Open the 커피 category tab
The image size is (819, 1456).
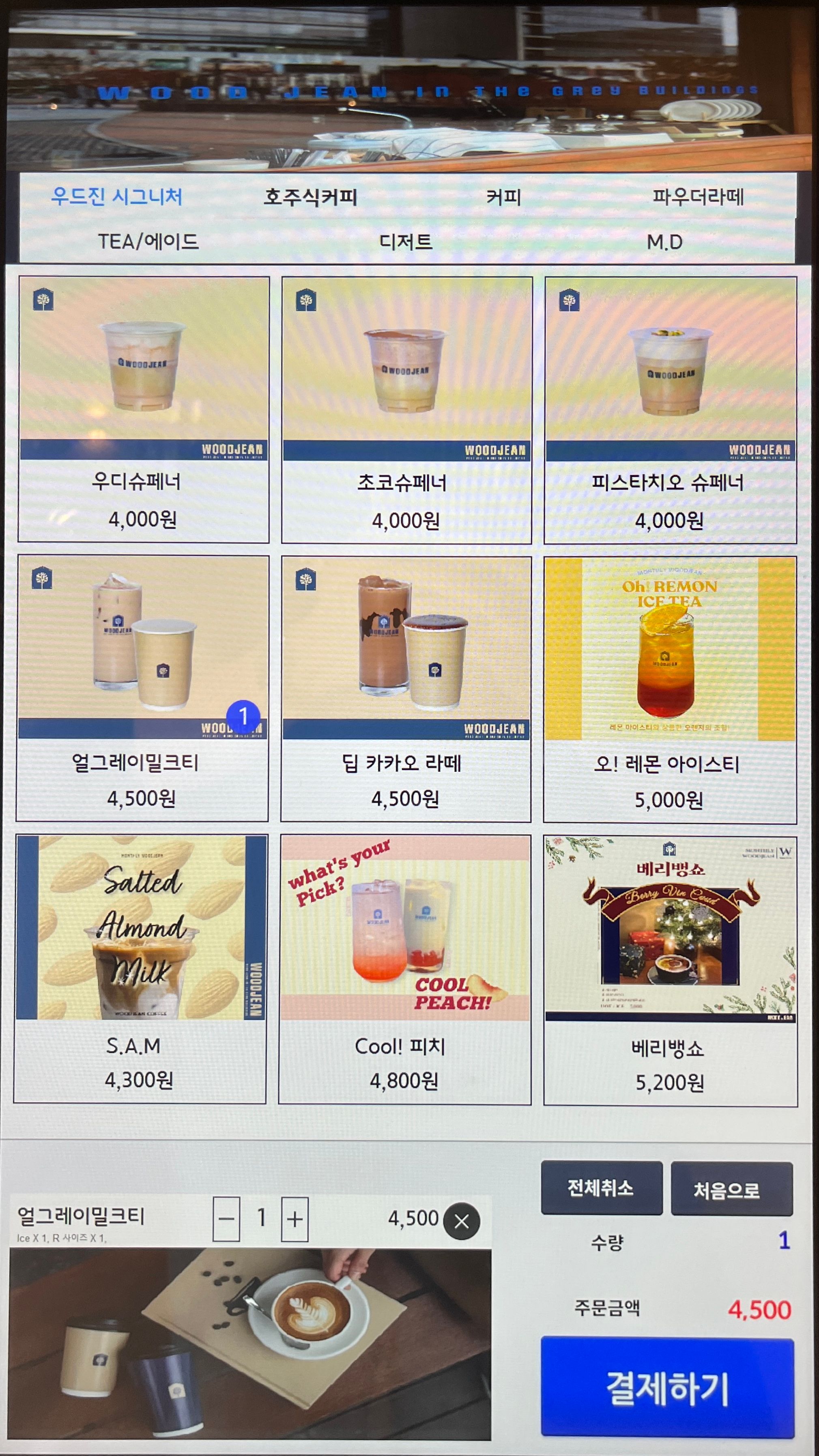pyautogui.click(x=503, y=197)
